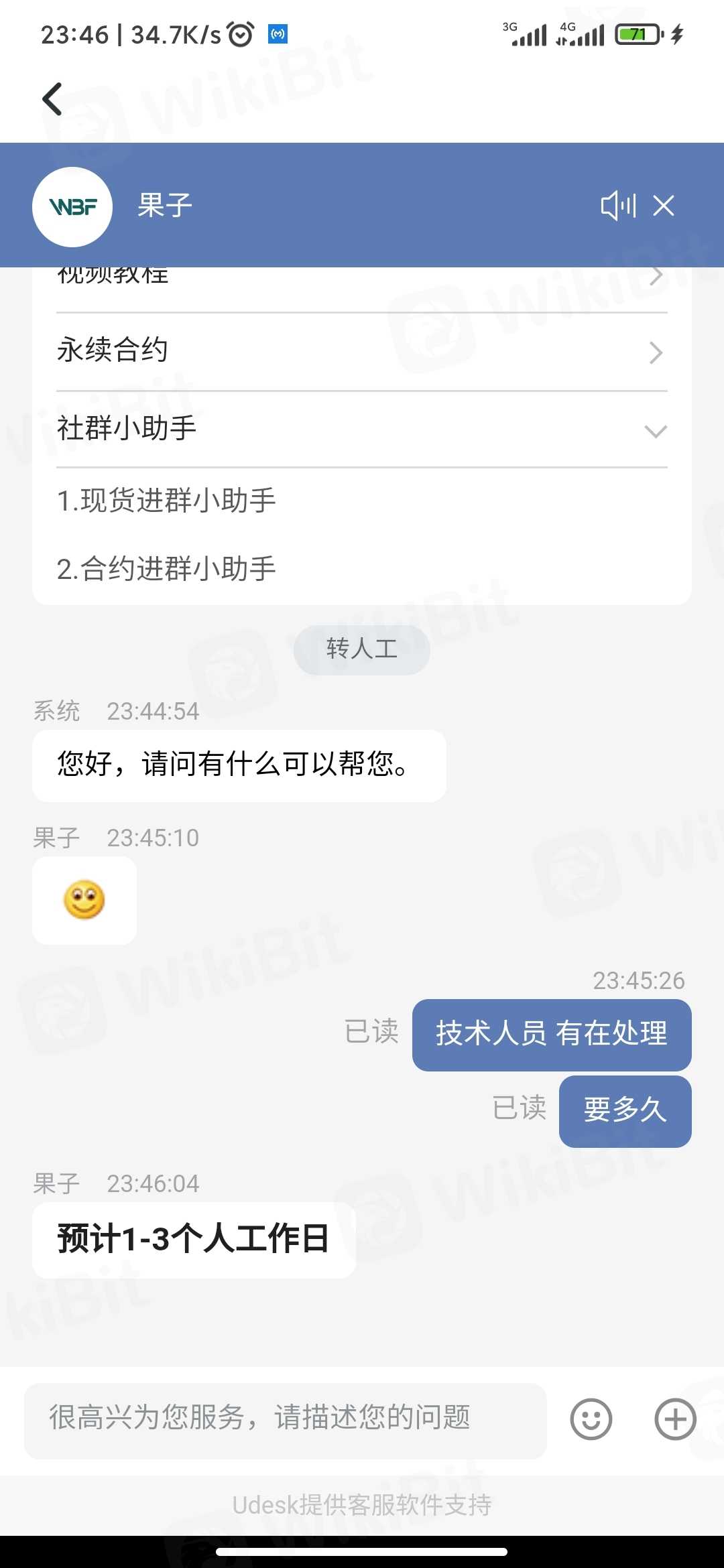Select 1.现货进群小助手 option
The height and width of the screenshot is (1568, 724).
click(166, 501)
